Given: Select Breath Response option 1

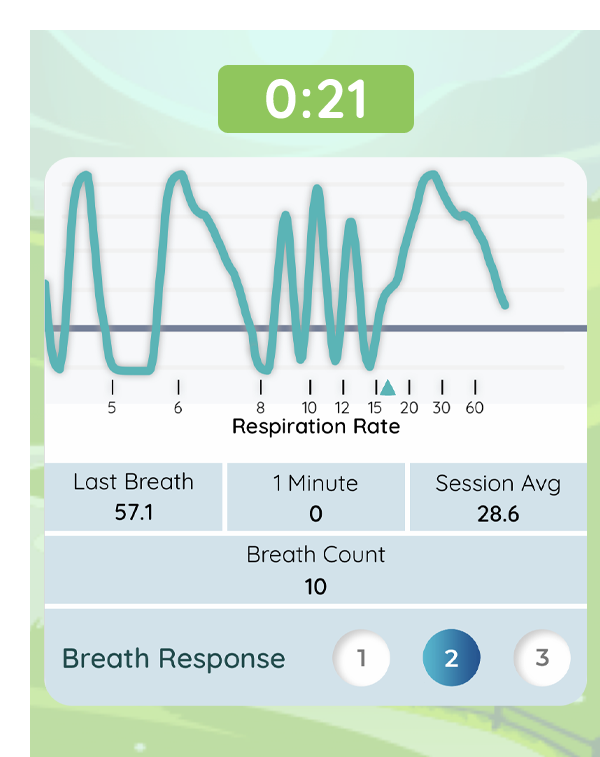Looking at the screenshot, I should click(361, 659).
